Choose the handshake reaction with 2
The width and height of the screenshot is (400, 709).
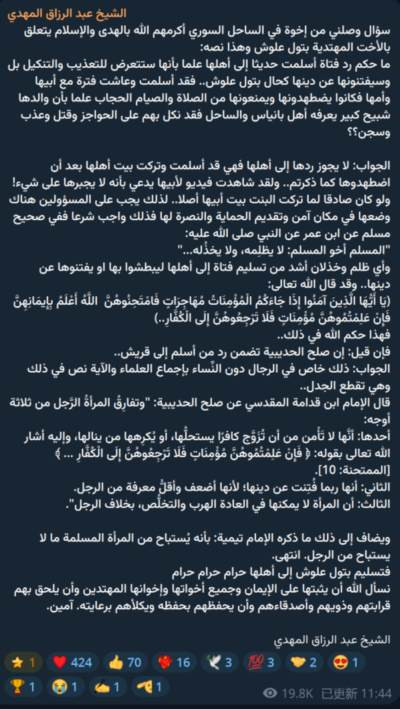(x=302, y=663)
